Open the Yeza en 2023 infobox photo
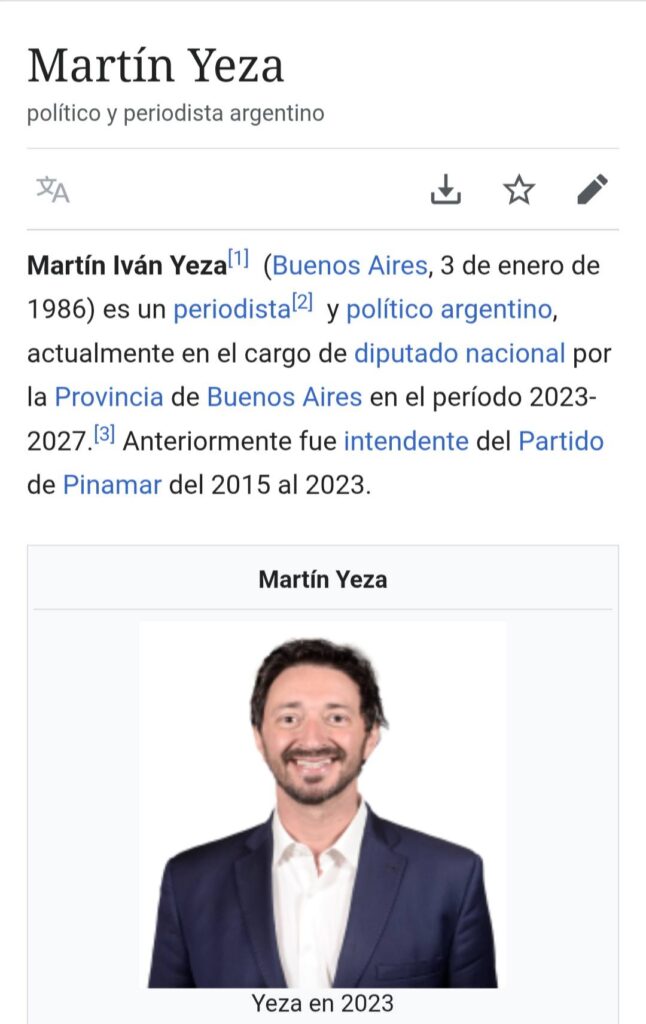The image size is (646, 1024). [322, 804]
